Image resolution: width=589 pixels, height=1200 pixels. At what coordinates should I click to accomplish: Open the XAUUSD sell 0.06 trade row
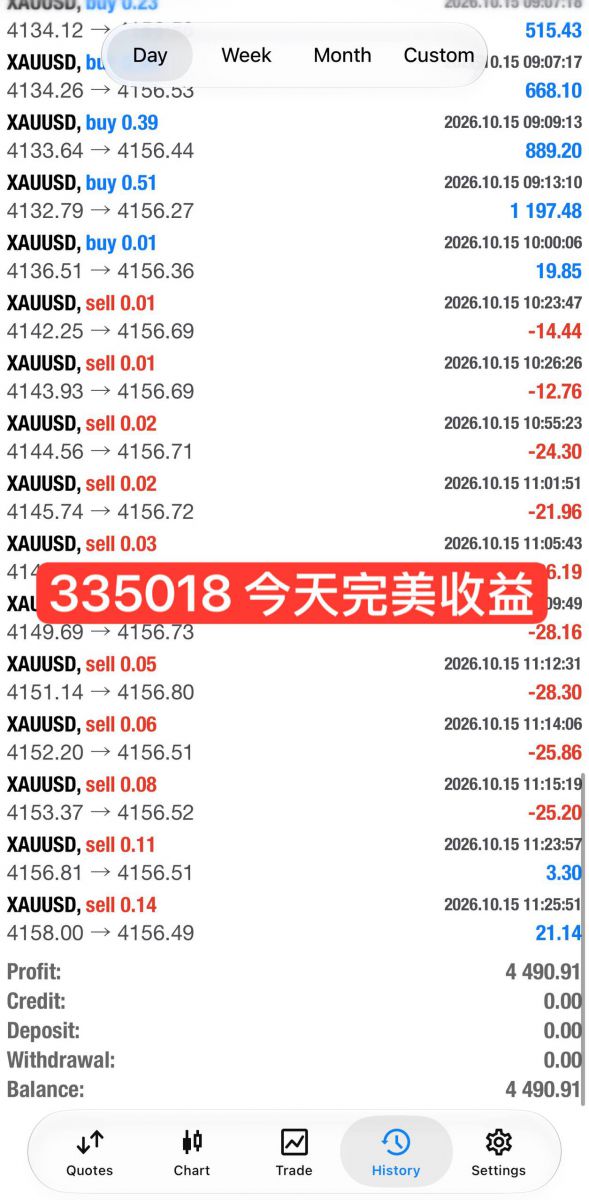[x=294, y=738]
